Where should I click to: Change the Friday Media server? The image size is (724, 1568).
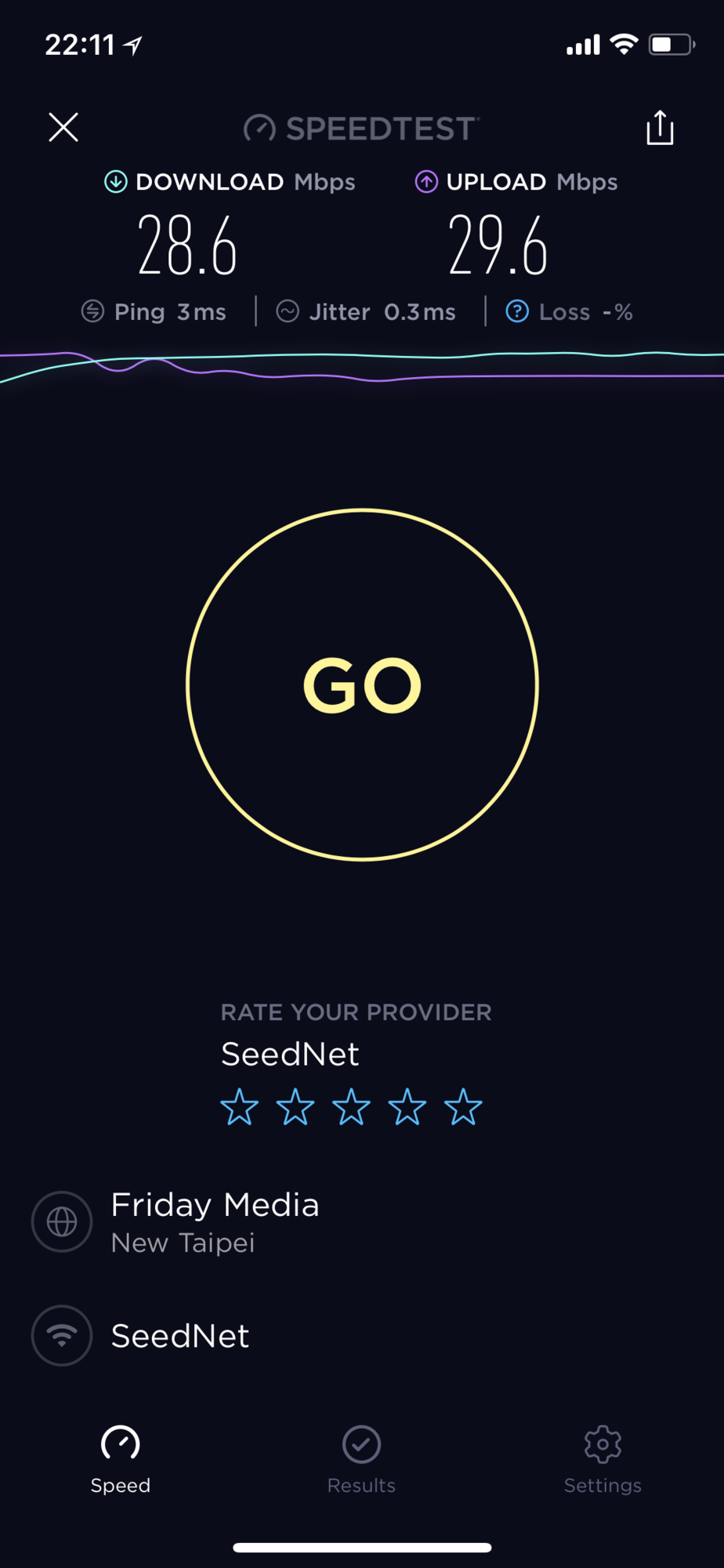coord(214,1221)
